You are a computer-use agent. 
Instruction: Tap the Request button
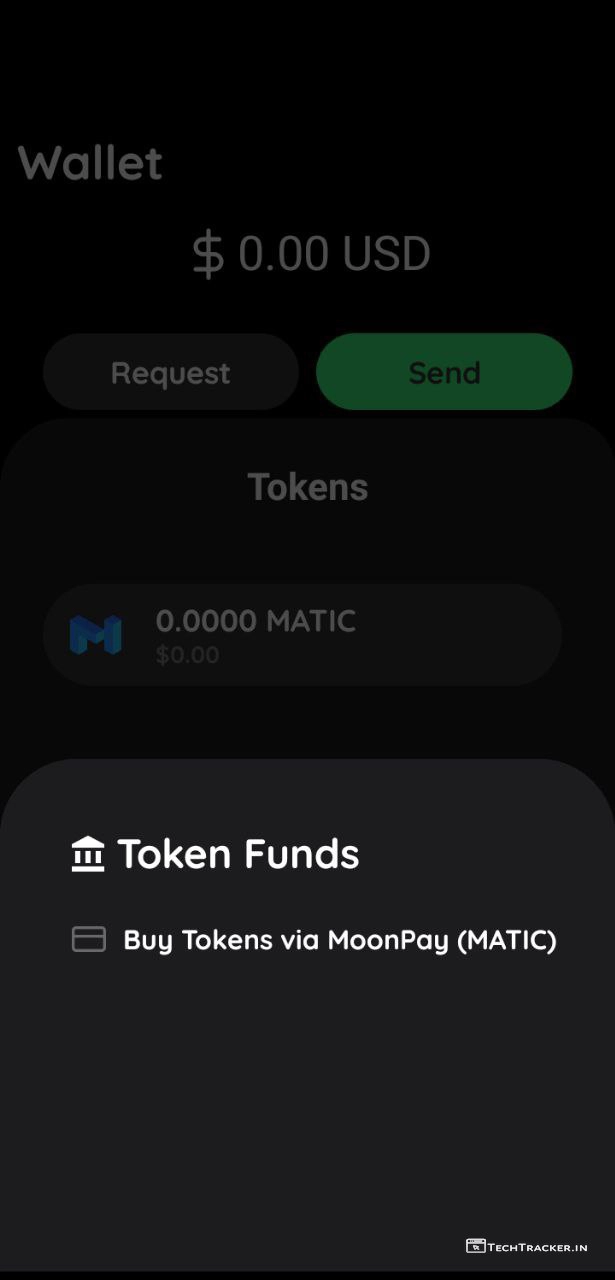(171, 373)
